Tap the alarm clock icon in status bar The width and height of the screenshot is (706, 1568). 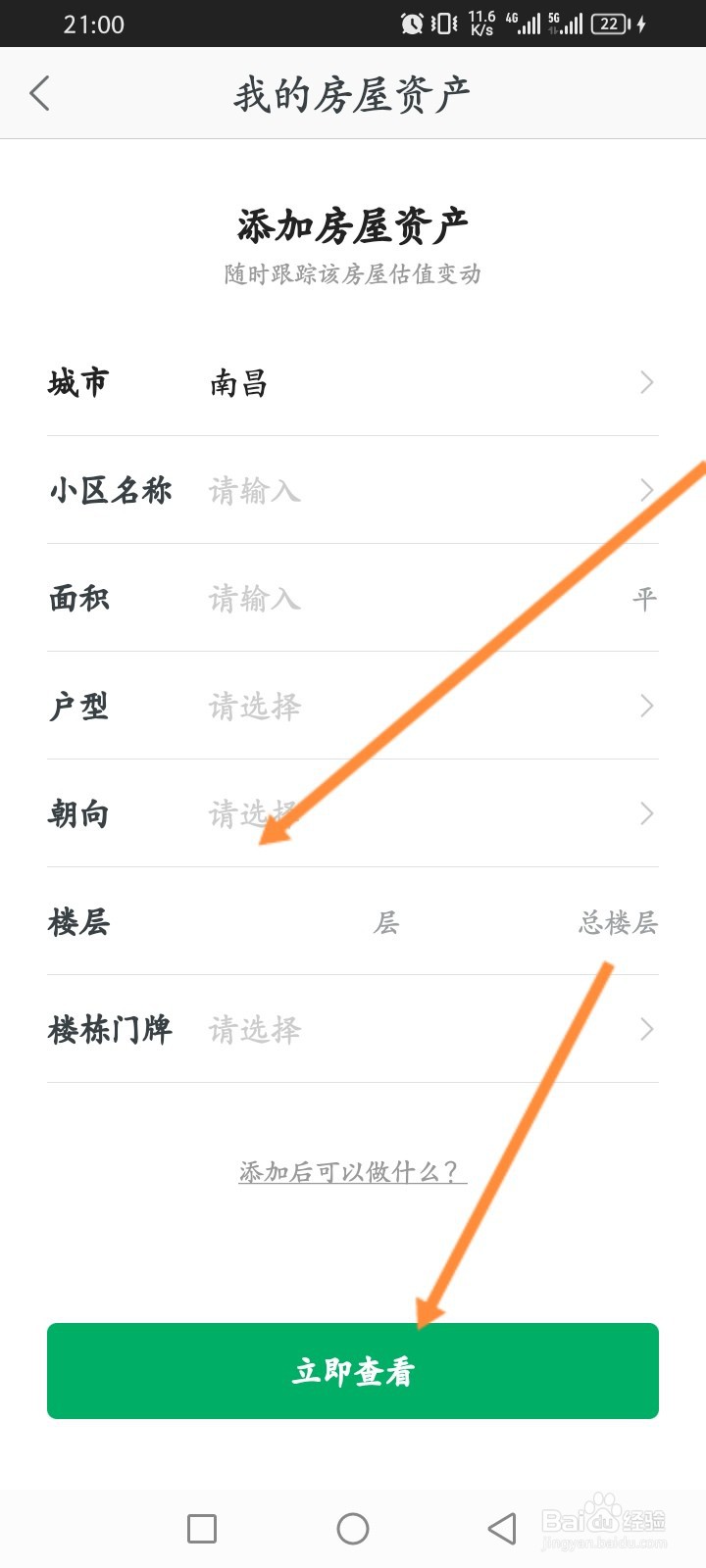[412, 22]
